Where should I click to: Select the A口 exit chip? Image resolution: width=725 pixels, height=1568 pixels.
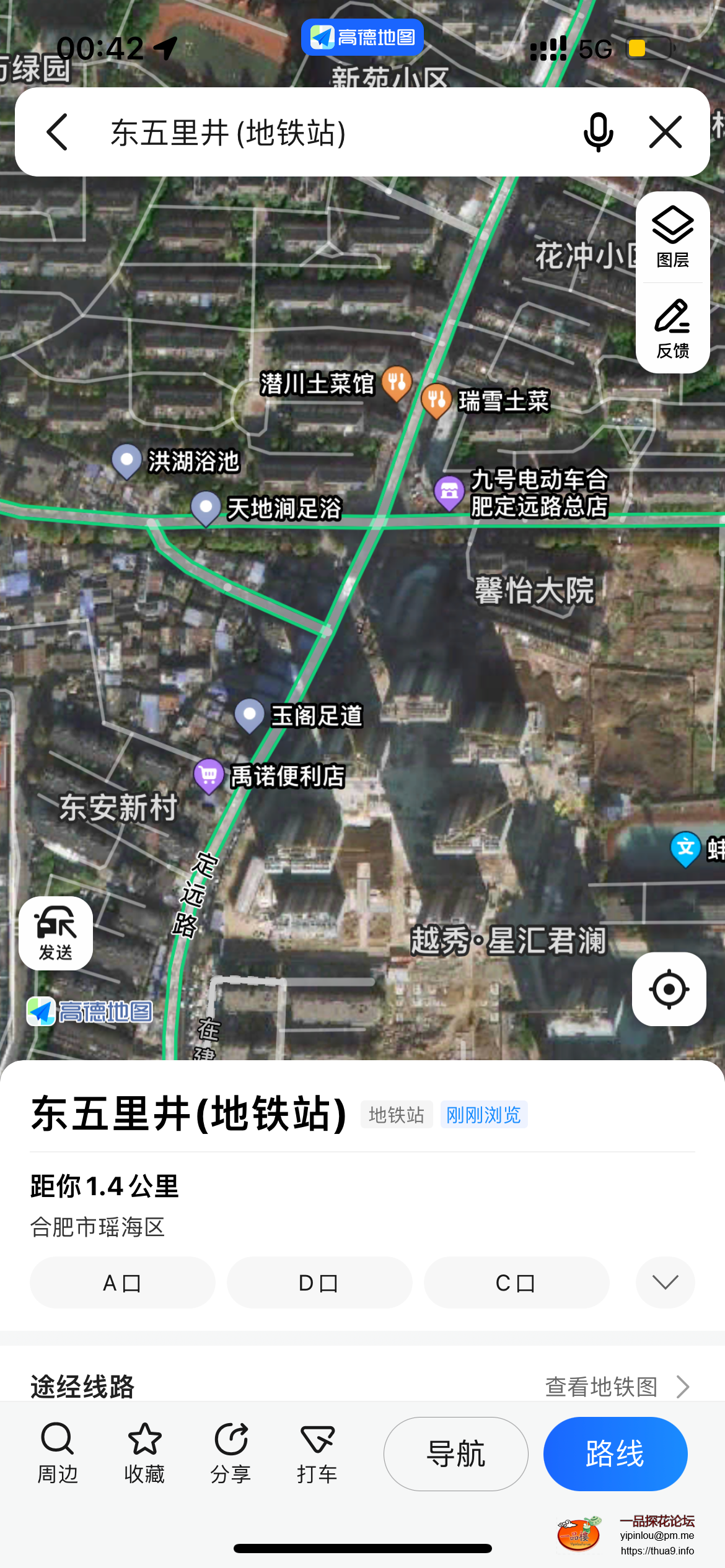click(x=122, y=1283)
